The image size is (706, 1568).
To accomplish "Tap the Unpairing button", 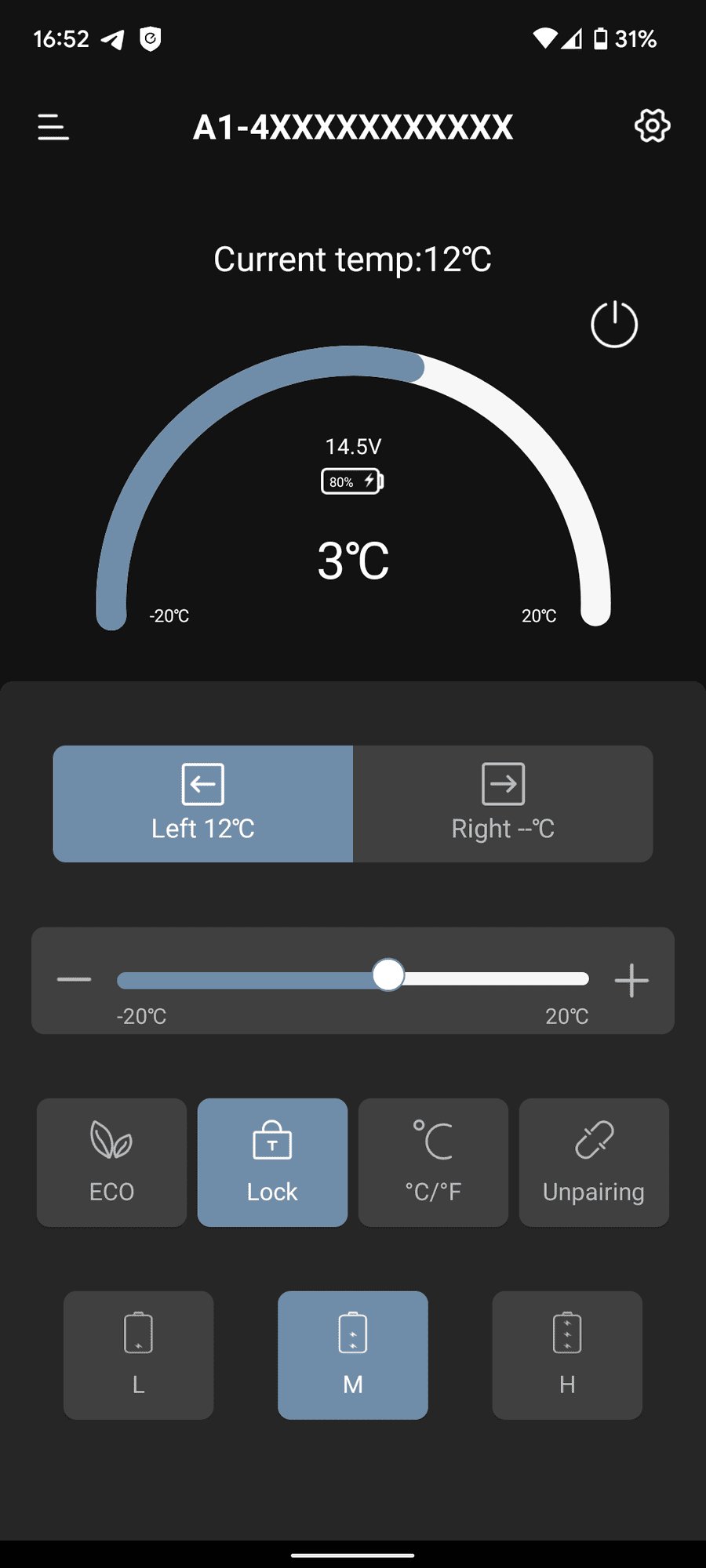I will point(594,1162).
